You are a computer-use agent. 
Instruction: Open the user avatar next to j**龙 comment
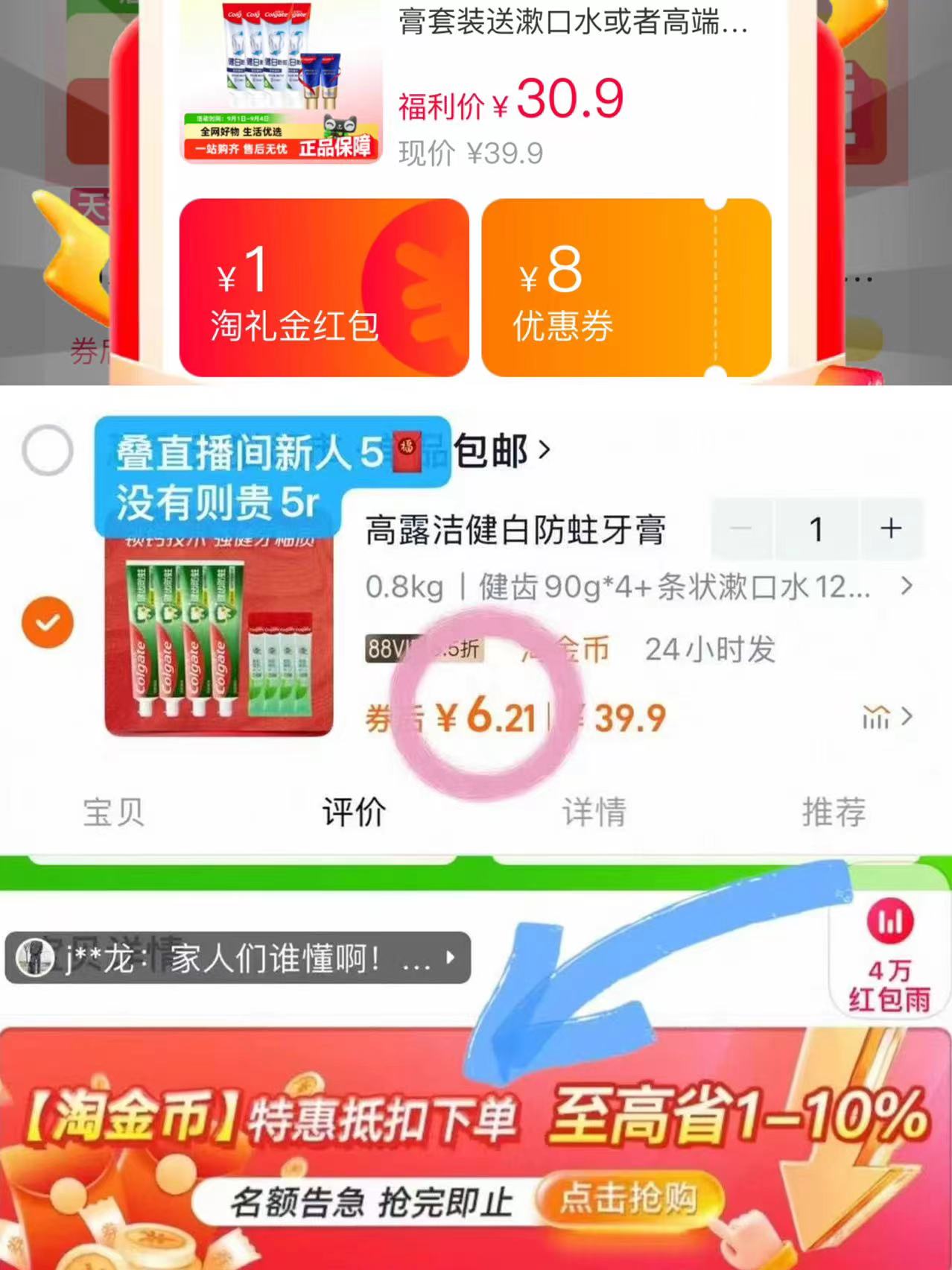pos(34,958)
